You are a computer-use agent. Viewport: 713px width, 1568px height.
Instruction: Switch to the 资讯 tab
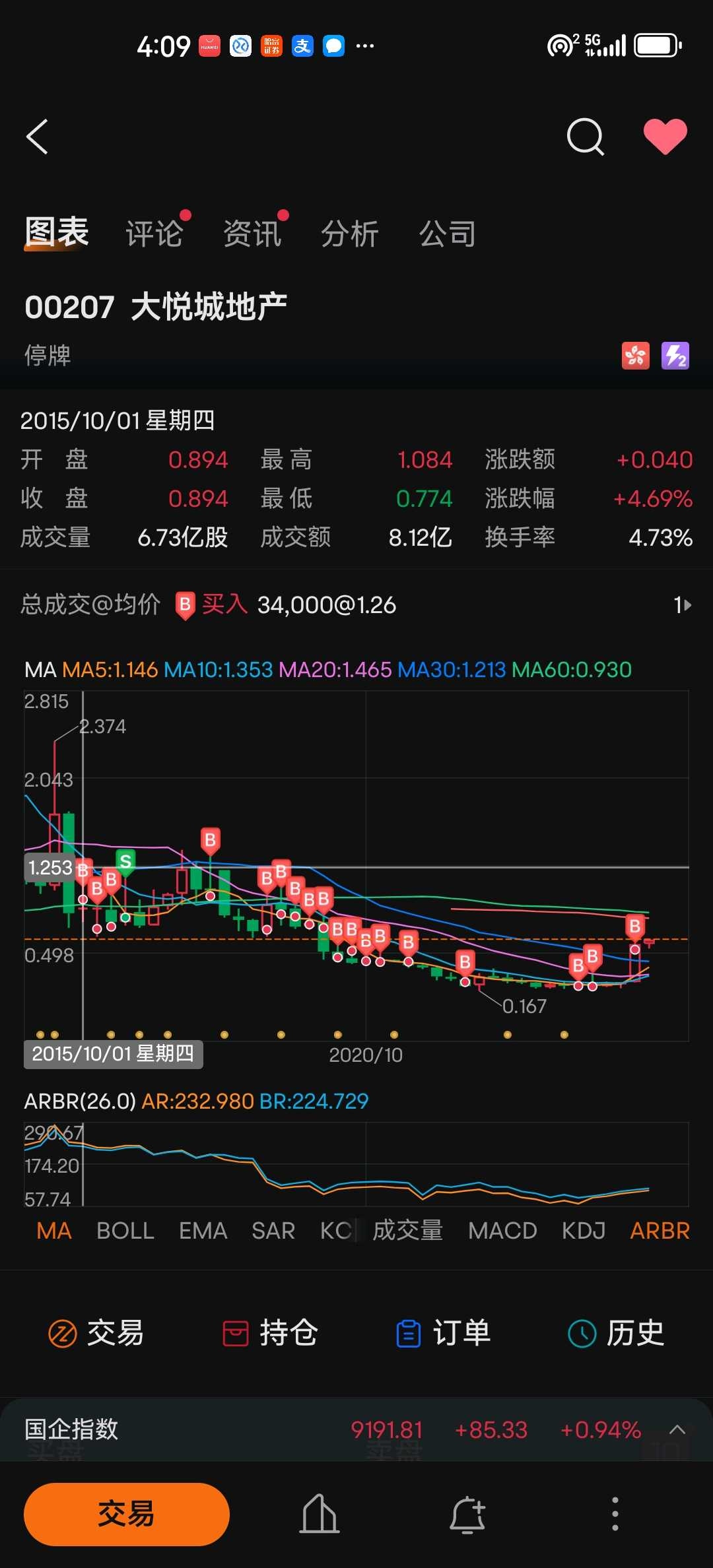[x=252, y=234]
